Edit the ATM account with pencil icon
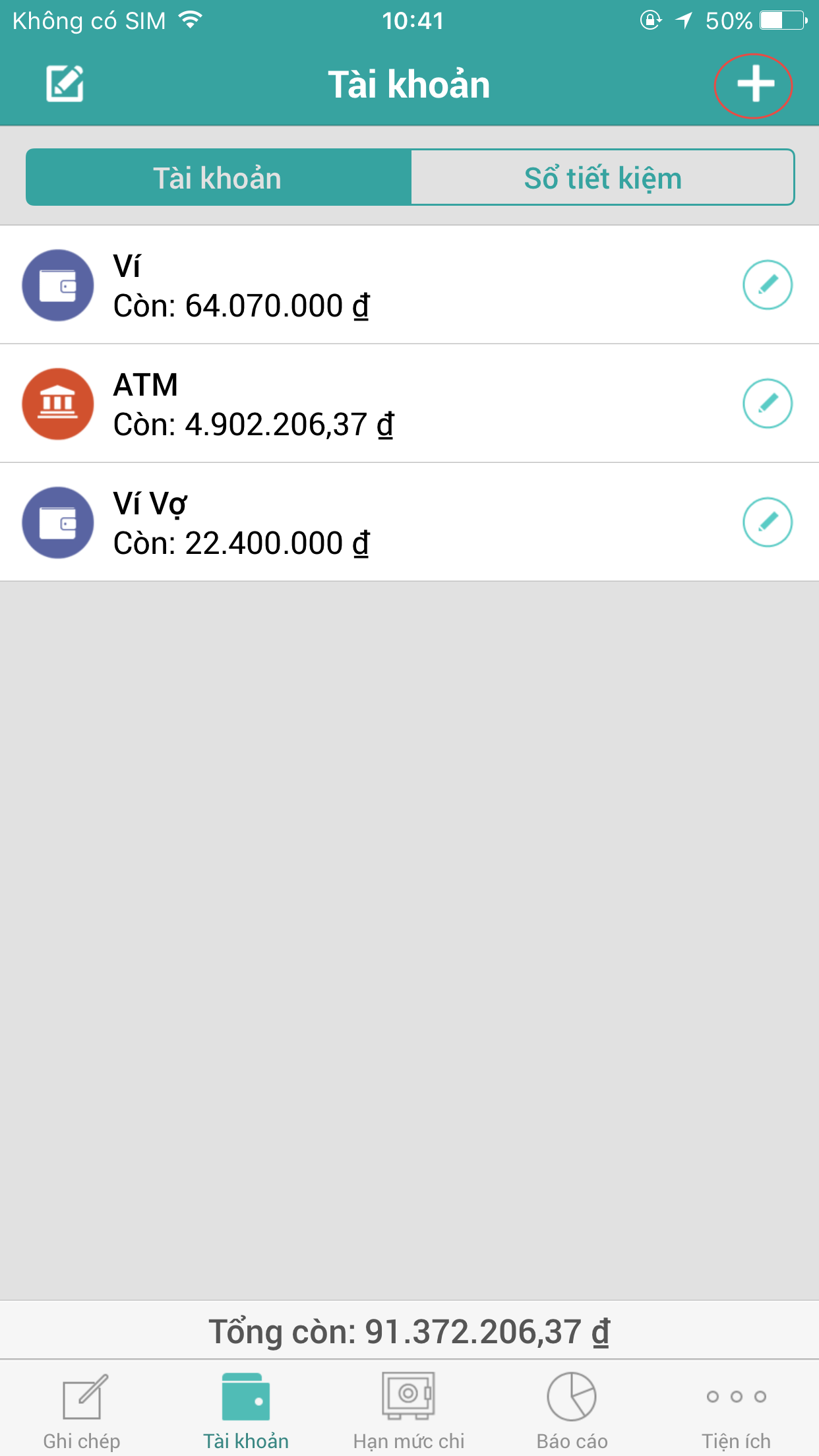 767,404
